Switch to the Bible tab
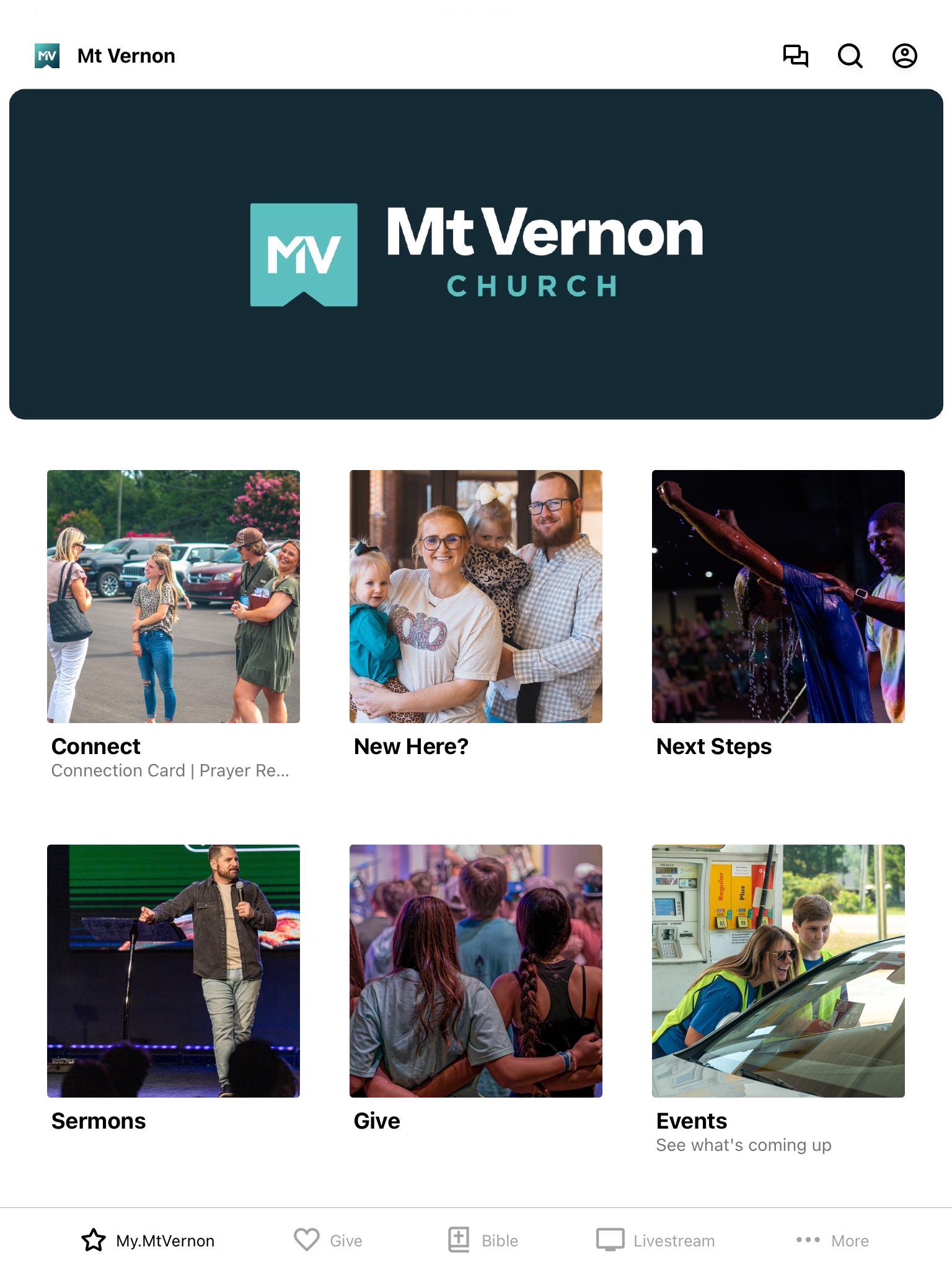This screenshot has width=952, height=1270. tap(483, 1240)
